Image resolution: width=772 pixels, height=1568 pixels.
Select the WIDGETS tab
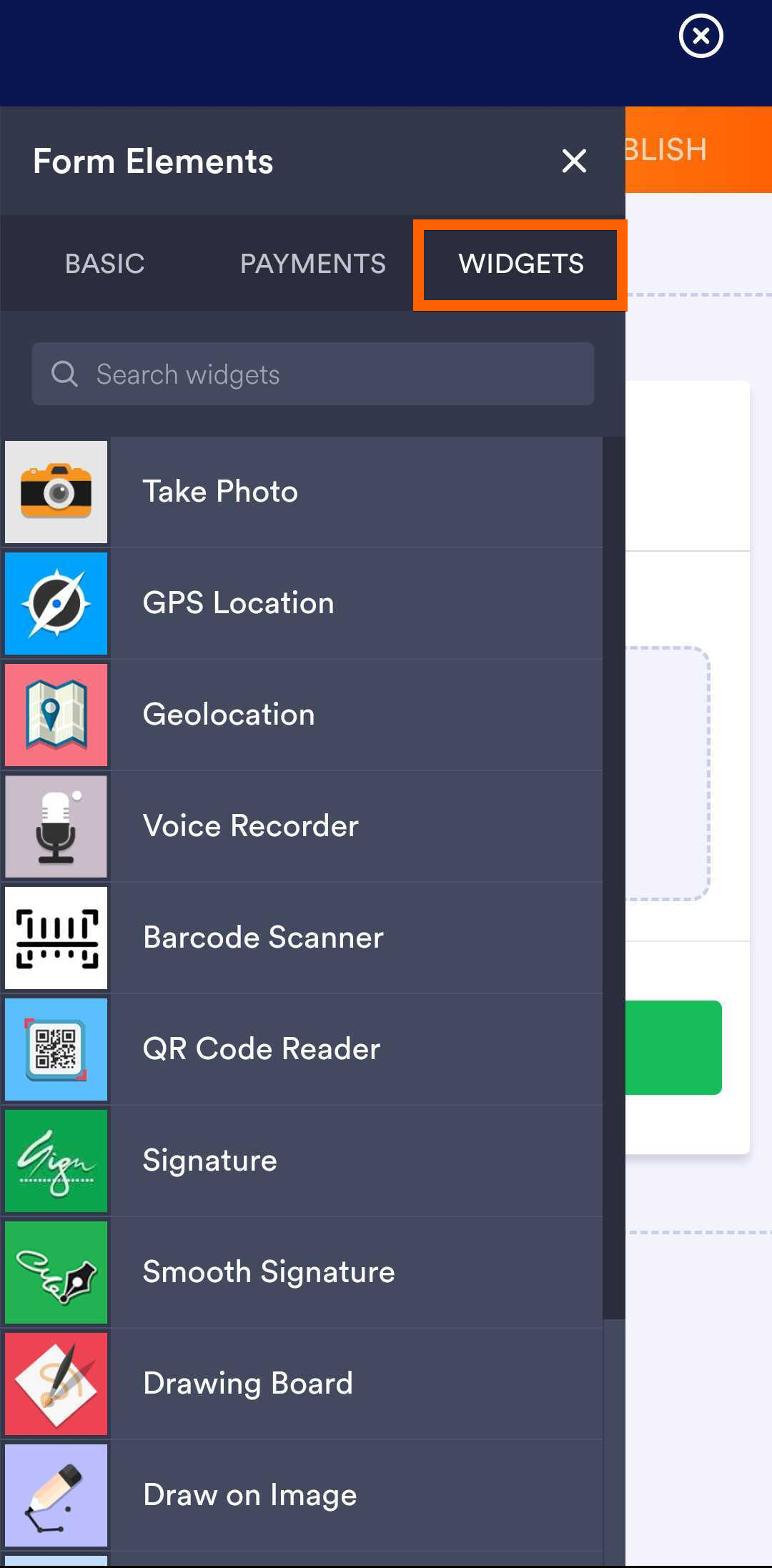coord(520,264)
